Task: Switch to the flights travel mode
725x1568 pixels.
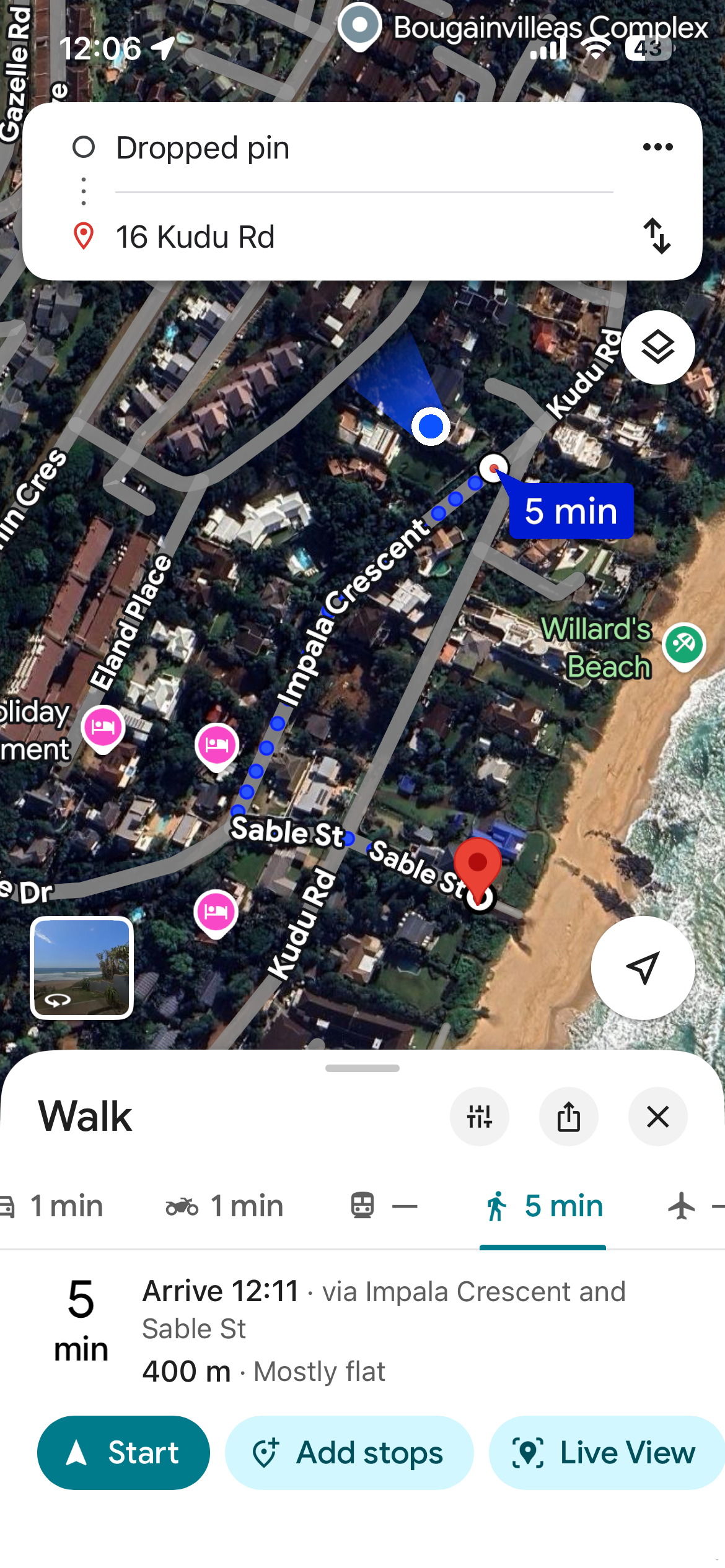Action: pos(691,1206)
